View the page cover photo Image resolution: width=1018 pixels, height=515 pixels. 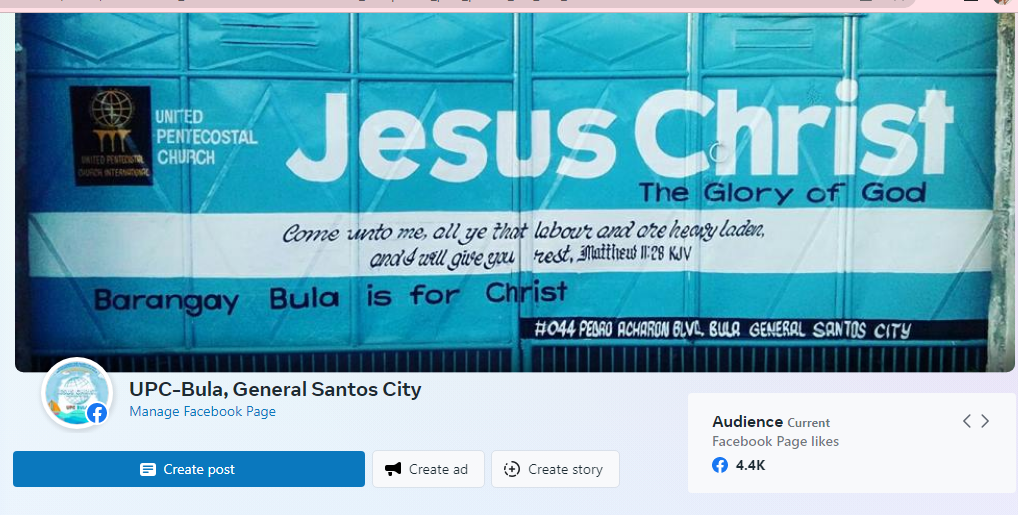514,190
